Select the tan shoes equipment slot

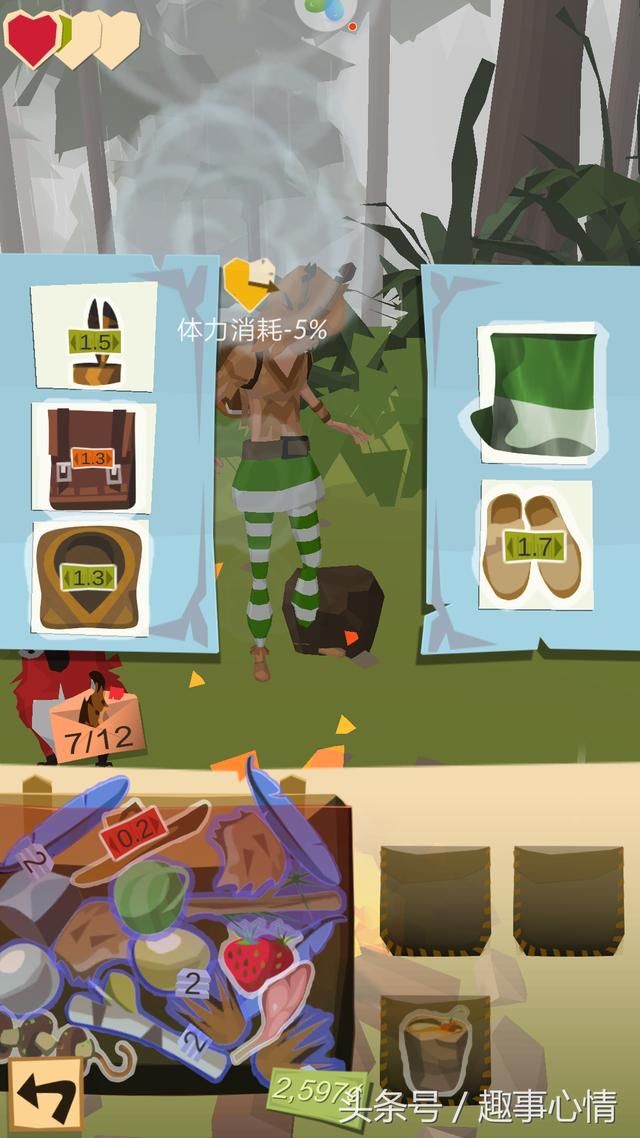point(534,543)
